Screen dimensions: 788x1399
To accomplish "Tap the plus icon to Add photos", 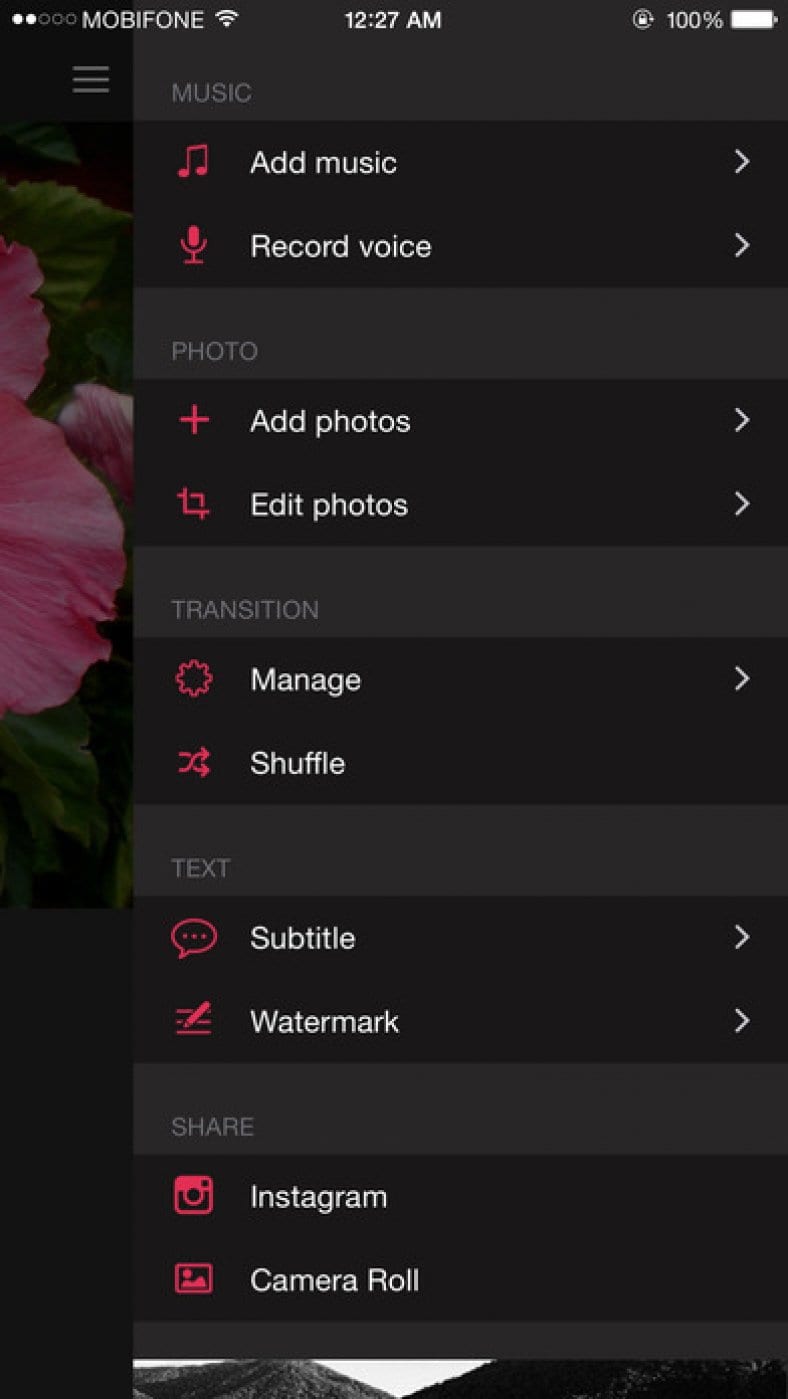I will pyautogui.click(x=193, y=421).
